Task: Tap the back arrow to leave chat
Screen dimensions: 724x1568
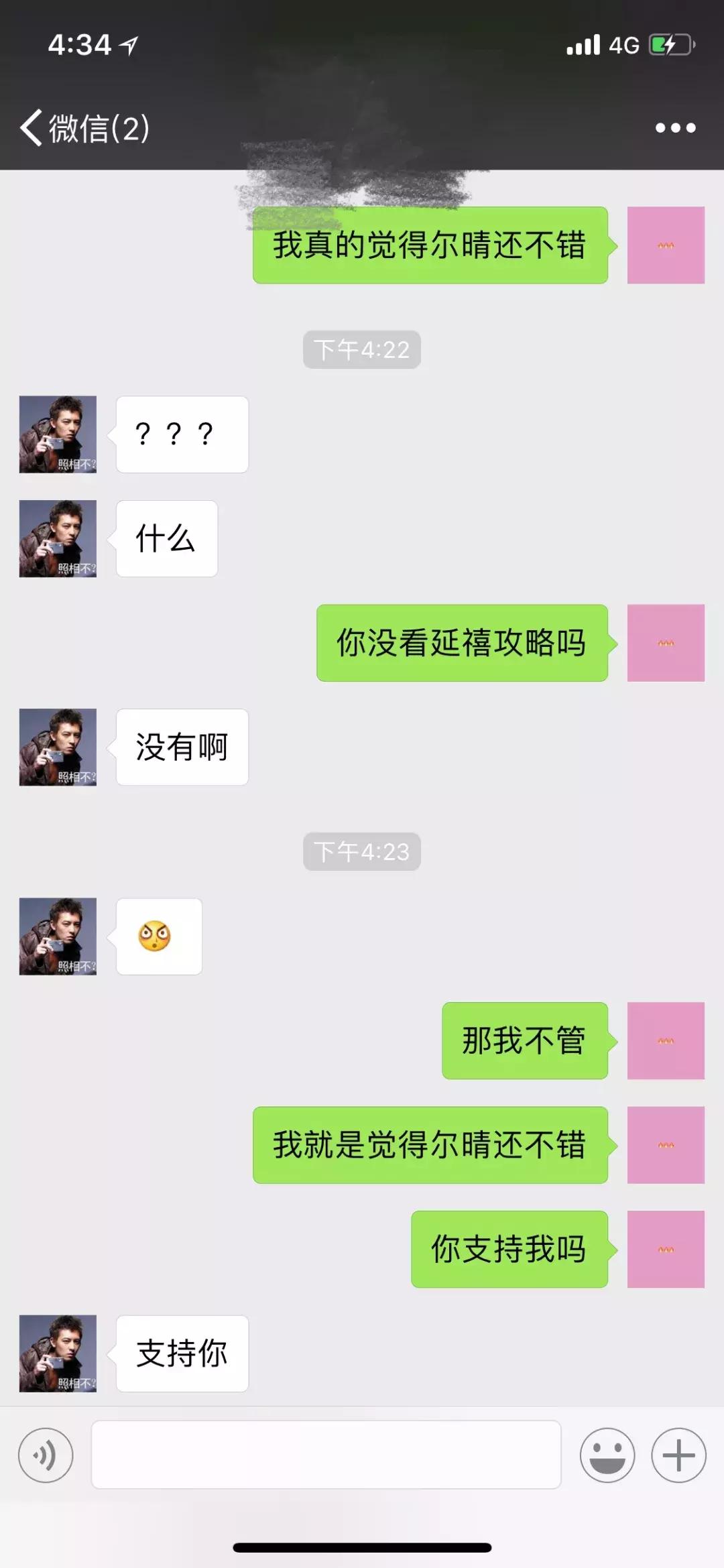Action: (32, 127)
